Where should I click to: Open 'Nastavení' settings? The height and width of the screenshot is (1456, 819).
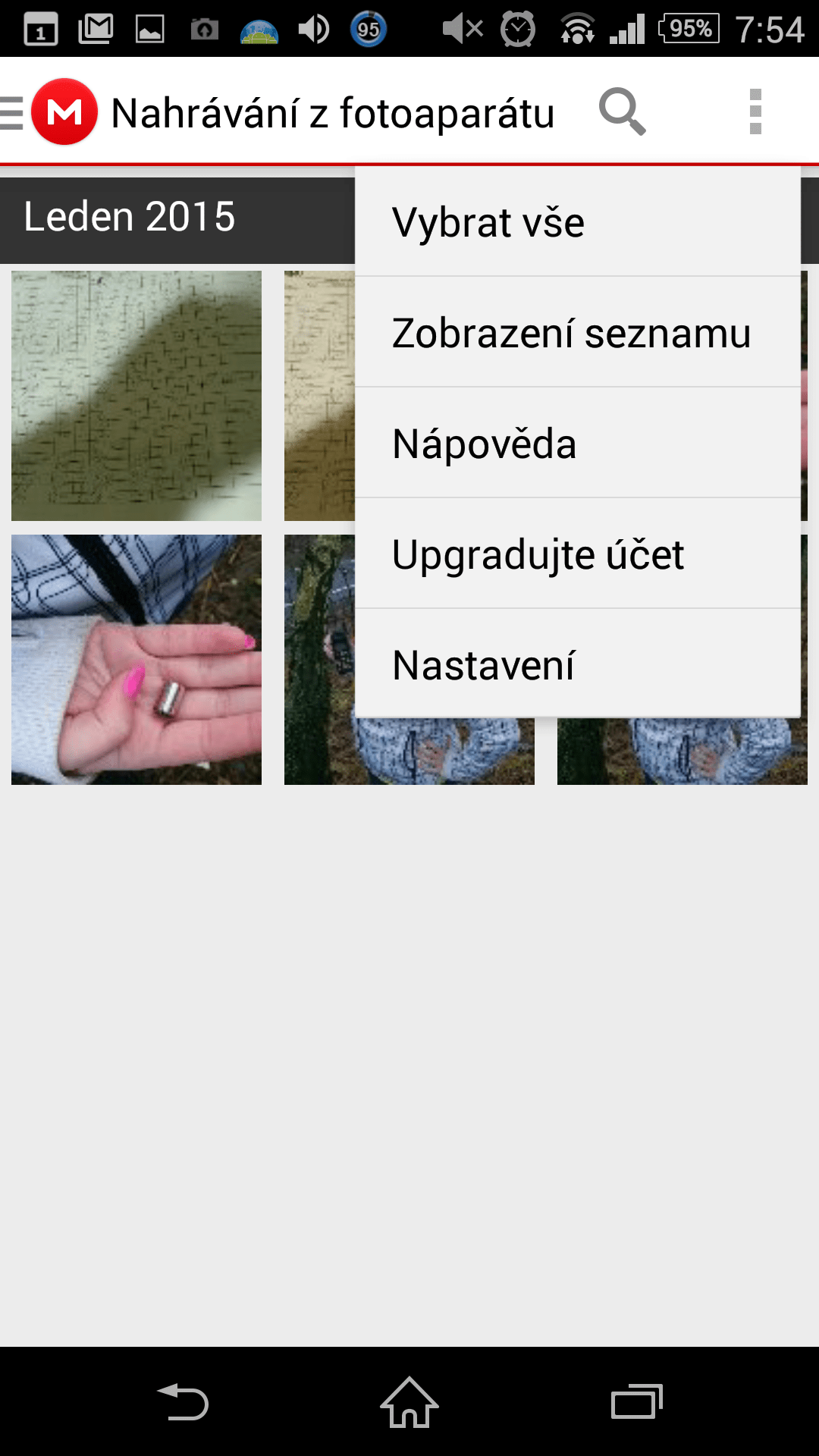[577, 664]
